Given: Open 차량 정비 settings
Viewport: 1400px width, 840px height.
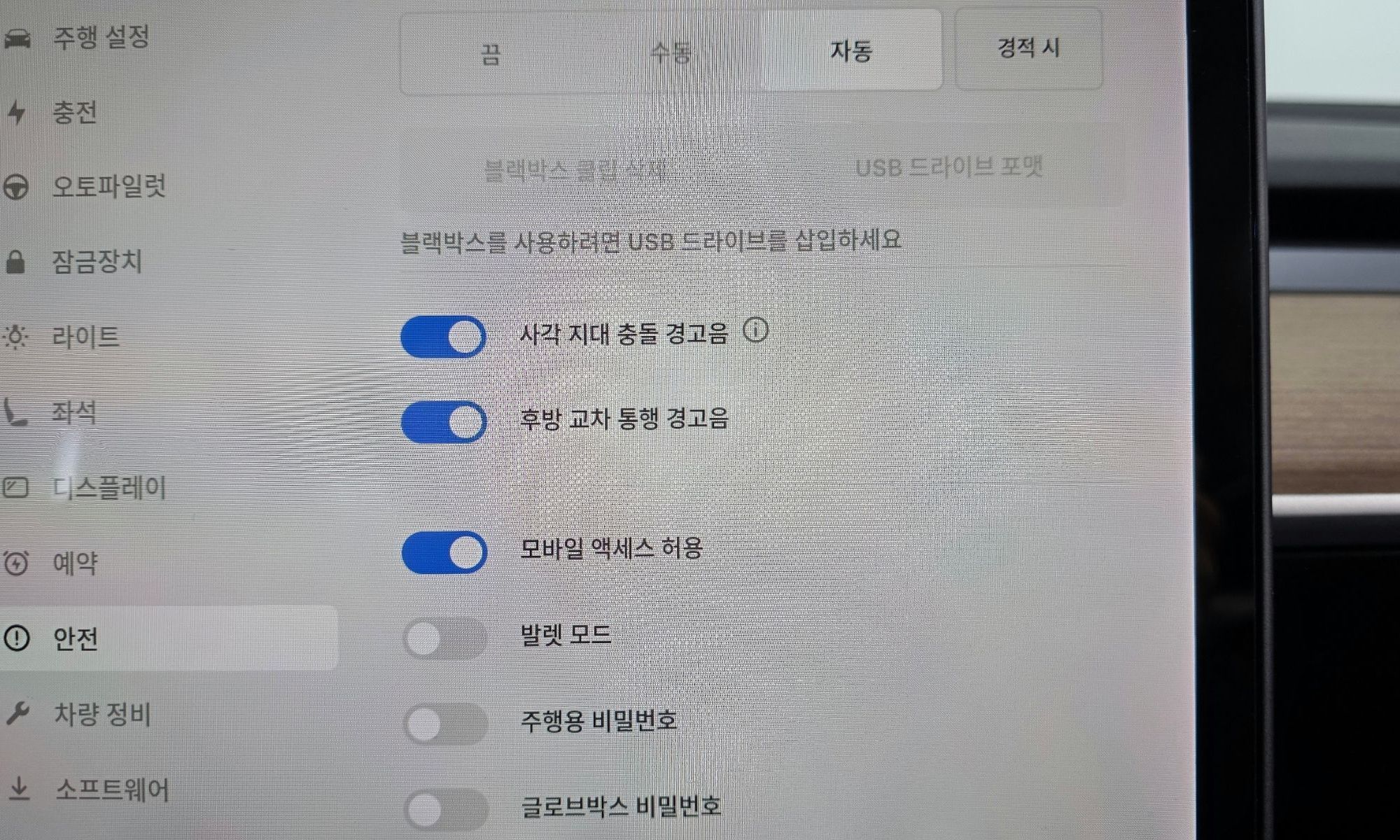Looking at the screenshot, I should 101,714.
